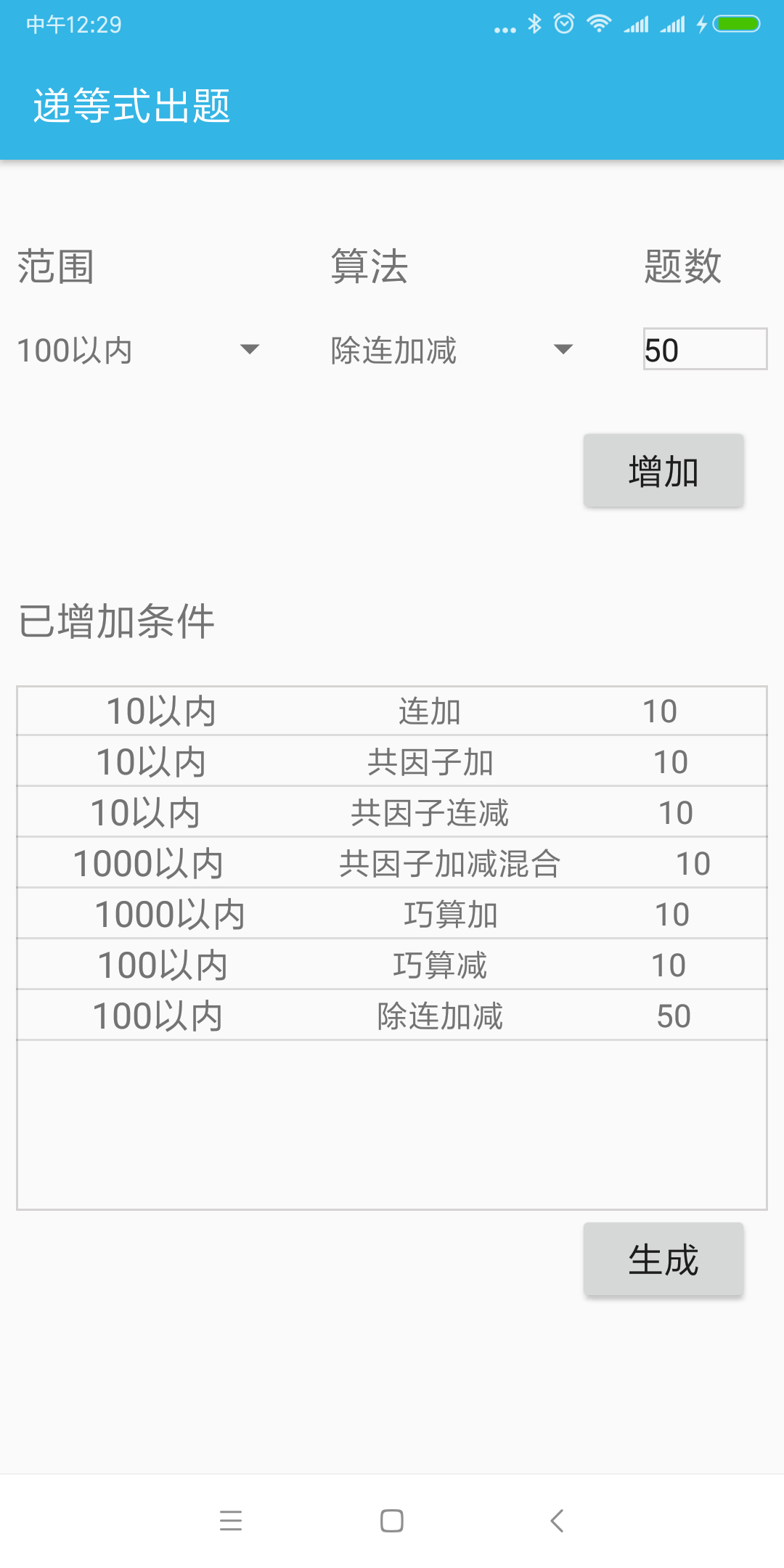The height and width of the screenshot is (1568, 784).
Task: Click the range dropdown arrow to change 100以内
Action: click(x=250, y=351)
